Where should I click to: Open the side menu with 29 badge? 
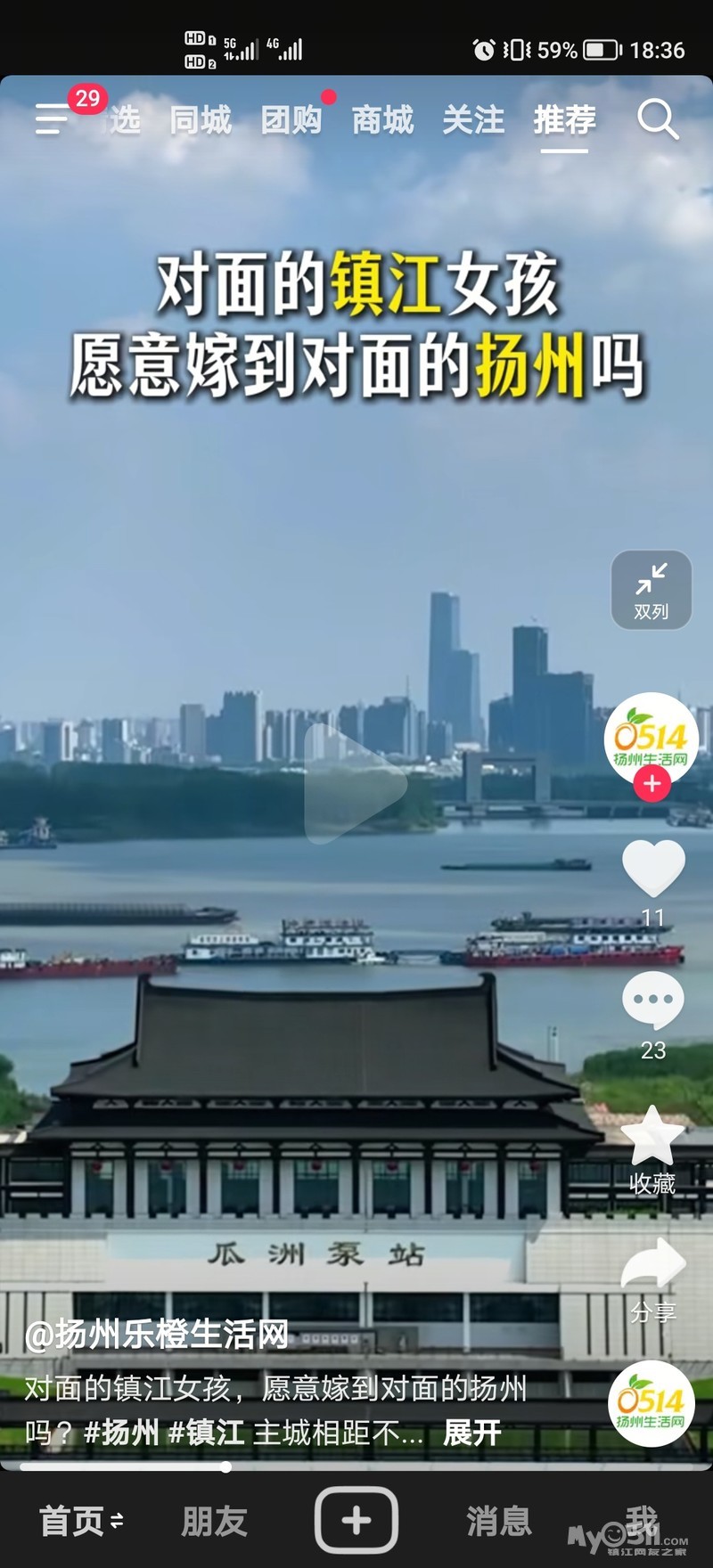point(52,119)
